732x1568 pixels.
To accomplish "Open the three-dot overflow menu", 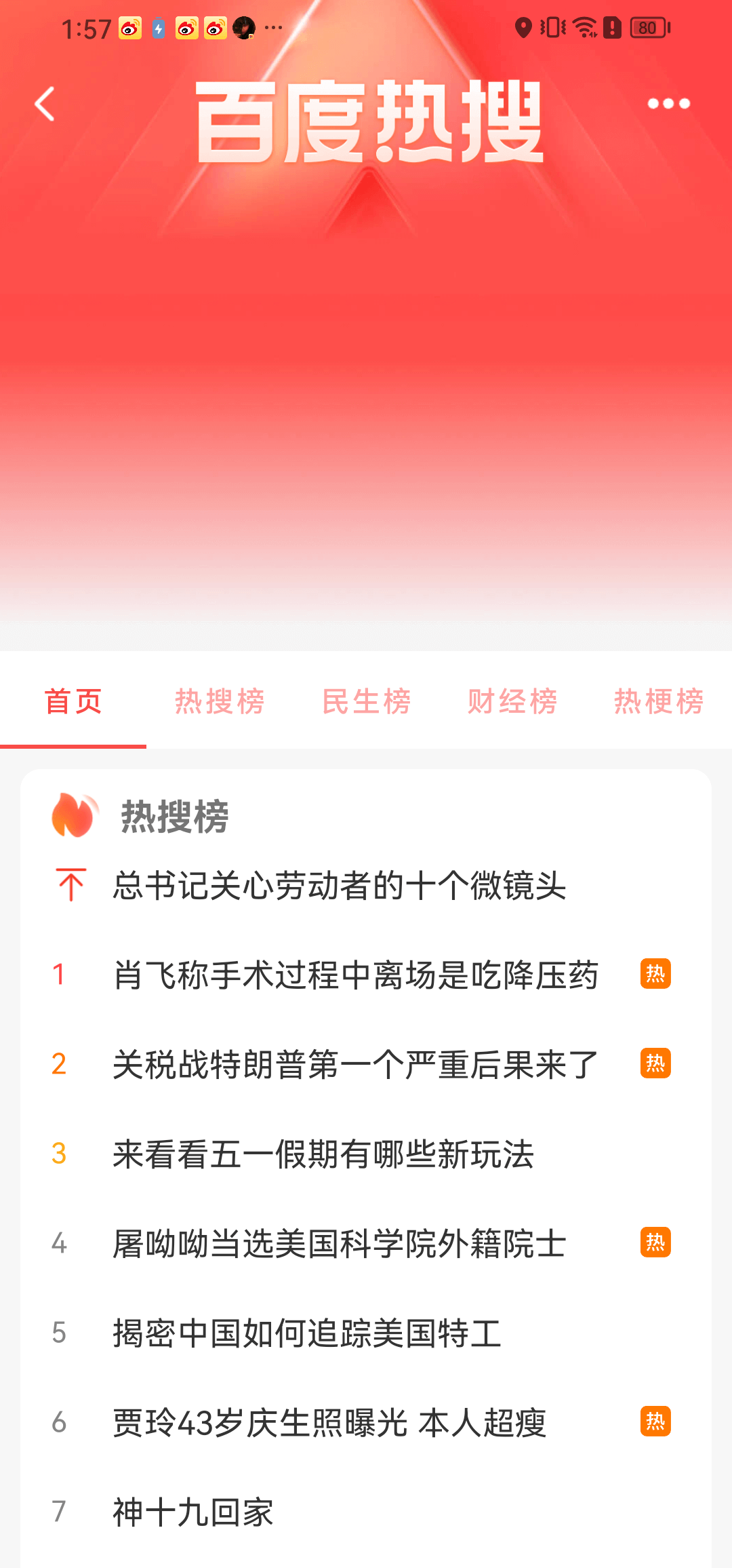I will 668,104.
